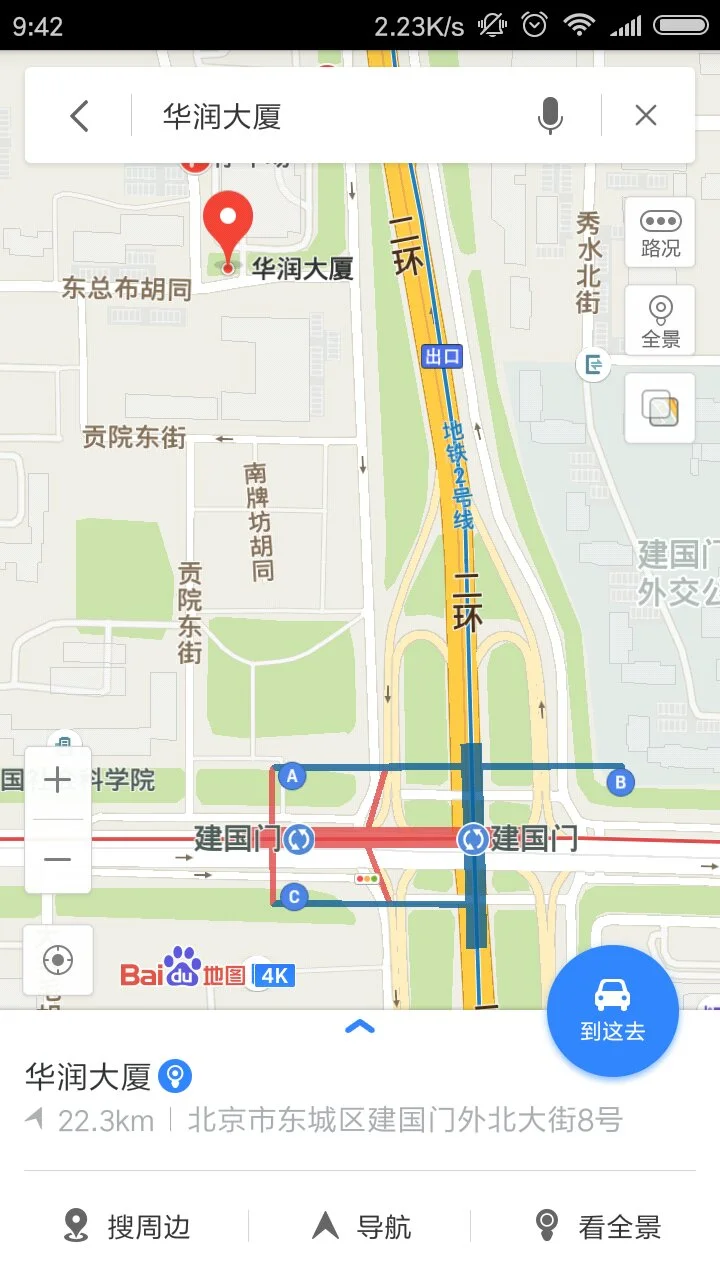Go back using the left arrow
The height and width of the screenshot is (1280, 720).
[x=79, y=114]
